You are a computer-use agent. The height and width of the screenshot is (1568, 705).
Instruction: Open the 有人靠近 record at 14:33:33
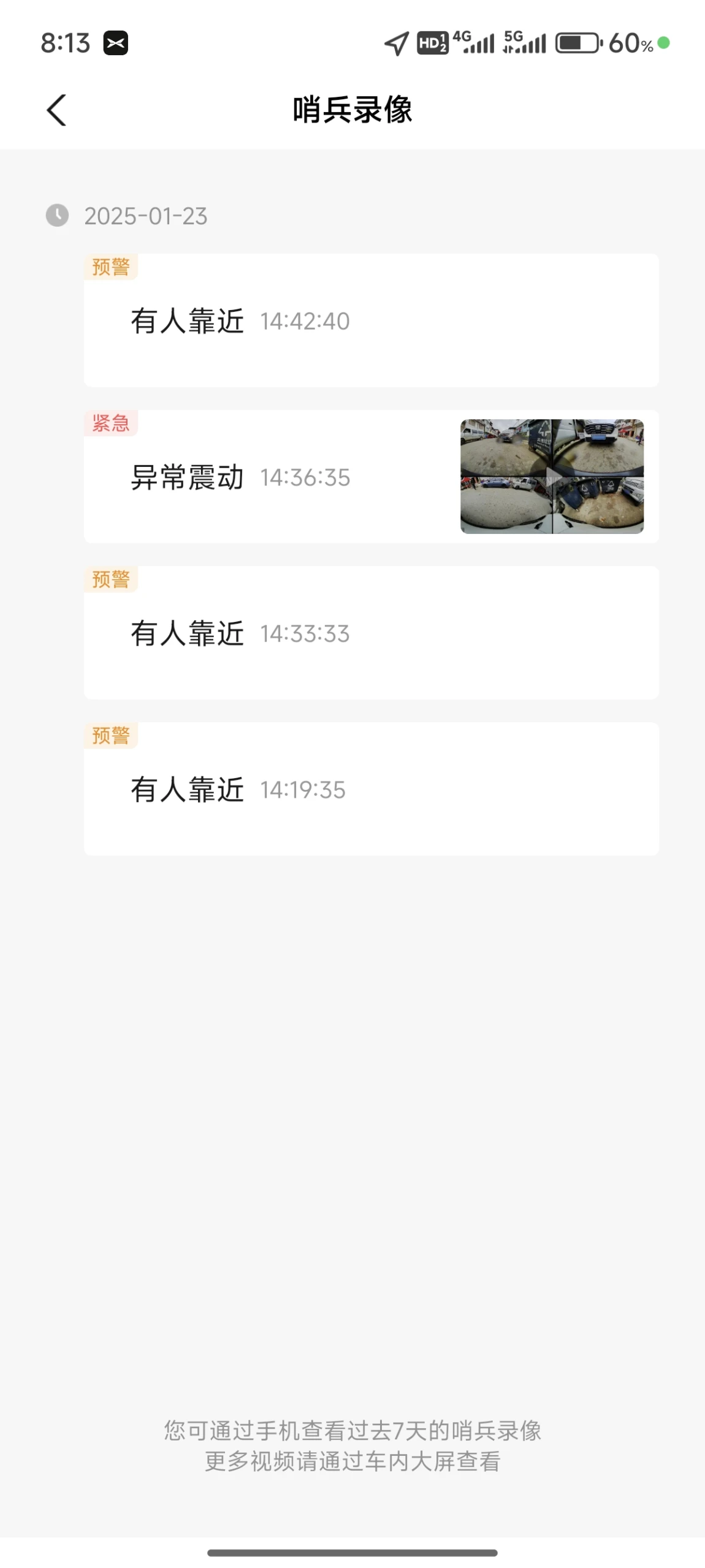(x=371, y=632)
